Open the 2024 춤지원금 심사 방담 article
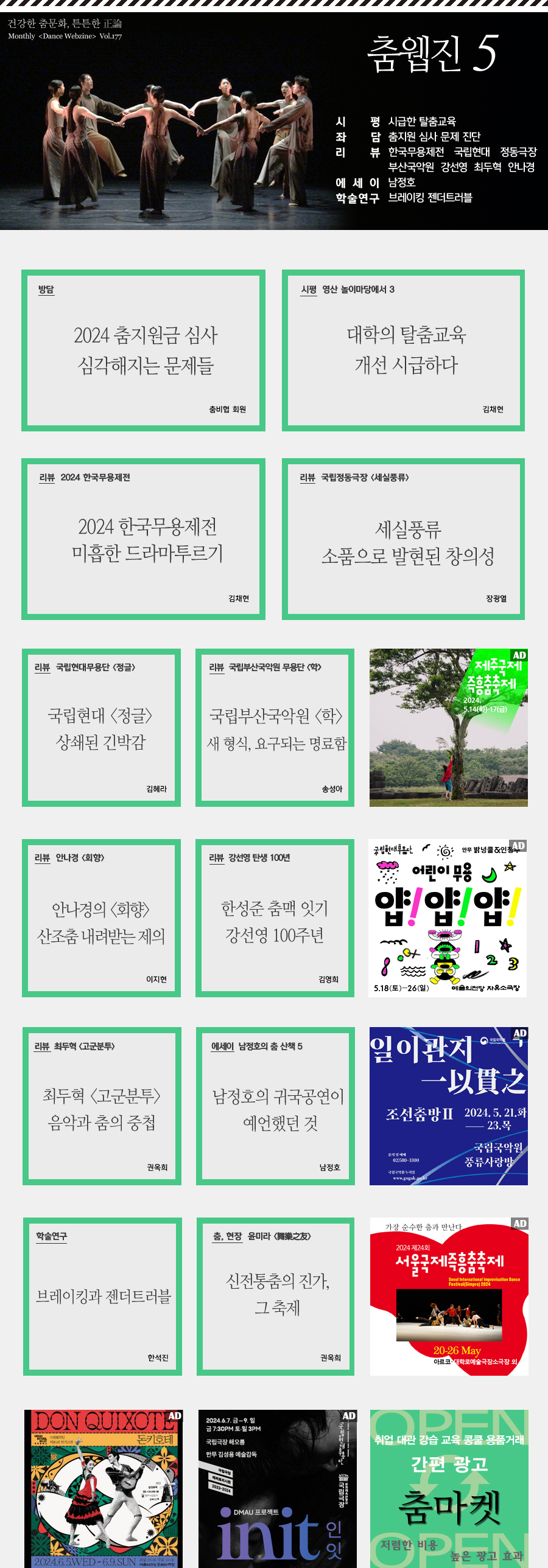Screen dimensions: 548x1568 (144, 350)
